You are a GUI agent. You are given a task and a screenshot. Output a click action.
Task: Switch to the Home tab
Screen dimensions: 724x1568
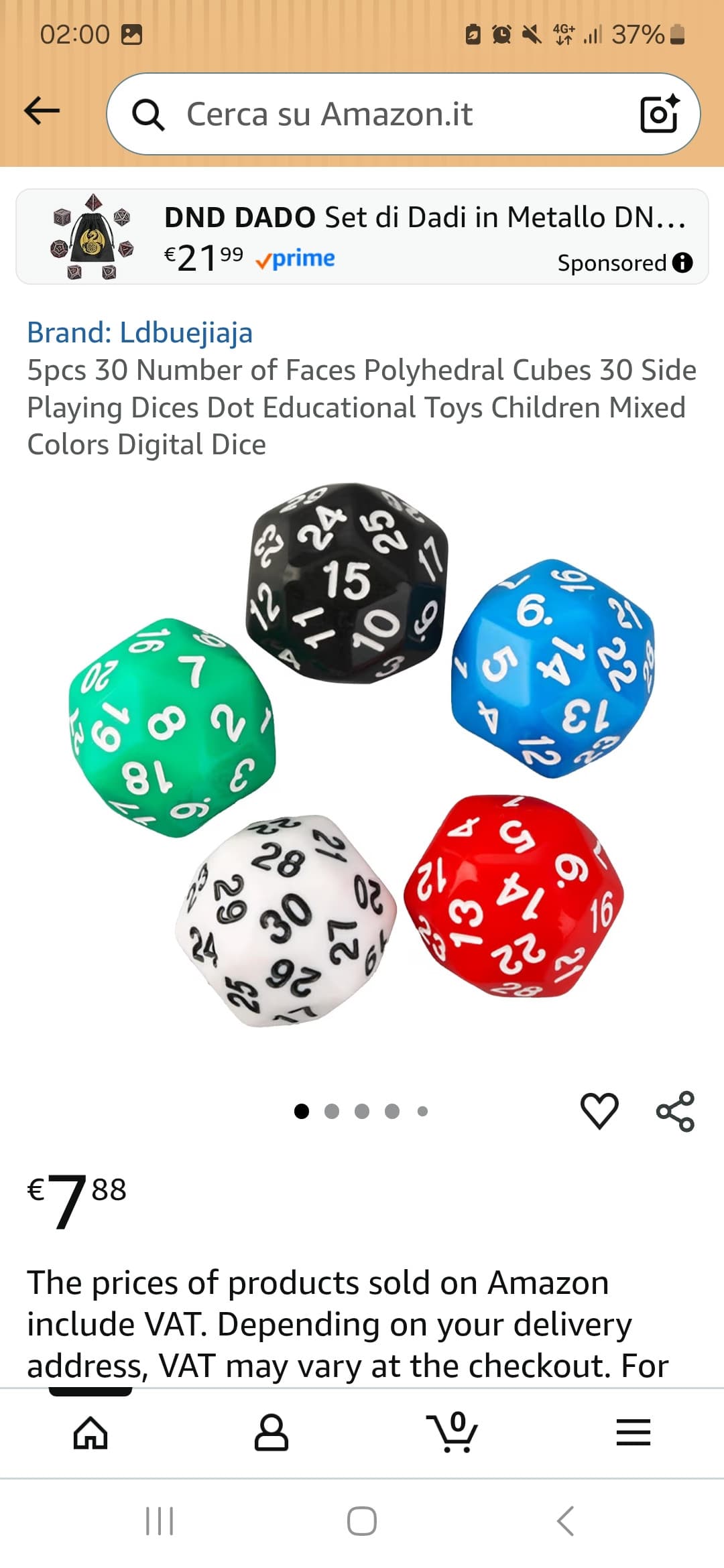pyautogui.click(x=90, y=1433)
